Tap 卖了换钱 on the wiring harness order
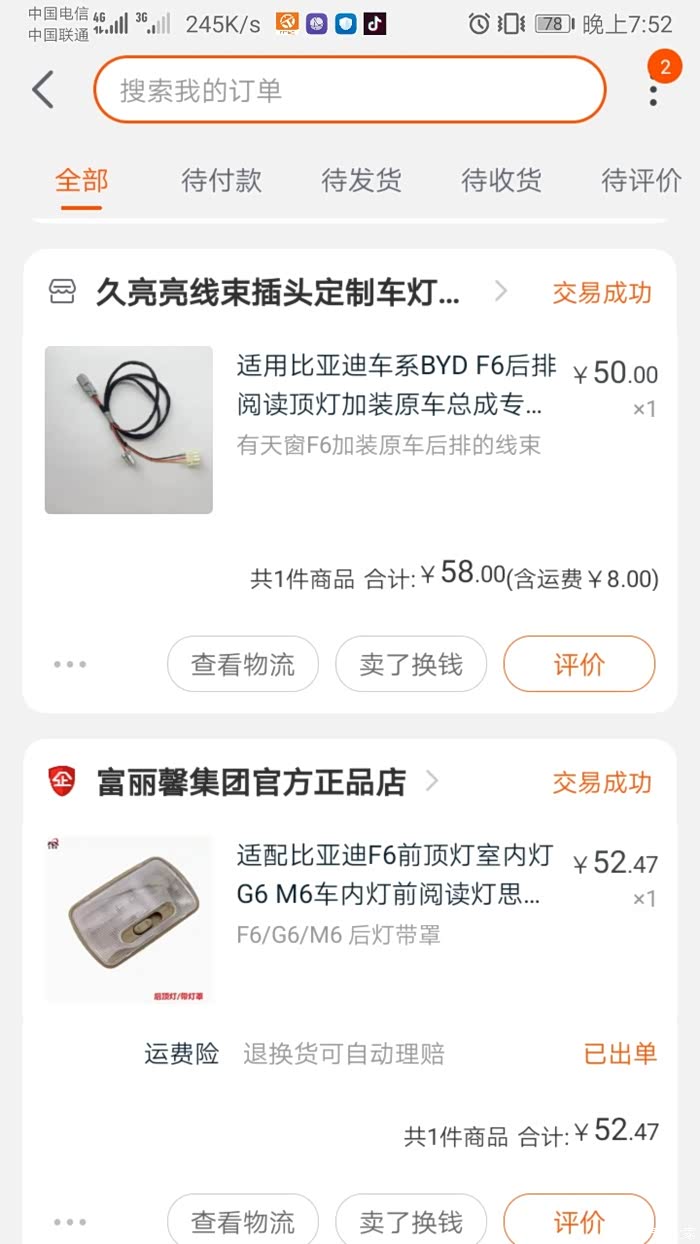 [411, 664]
